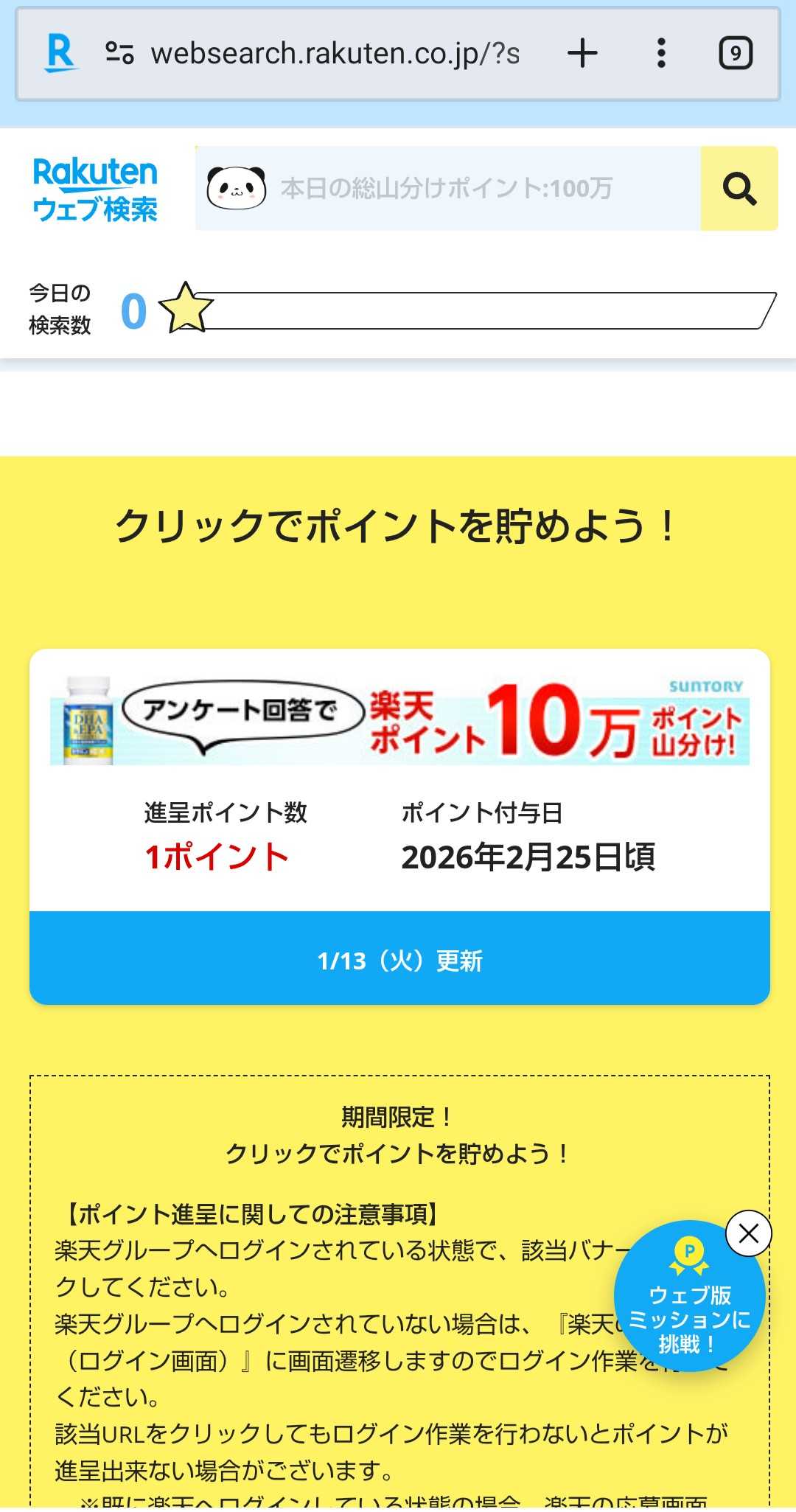Tap the Rakuten R browser home icon
Viewport: 796px width, 1512px height.
60,54
